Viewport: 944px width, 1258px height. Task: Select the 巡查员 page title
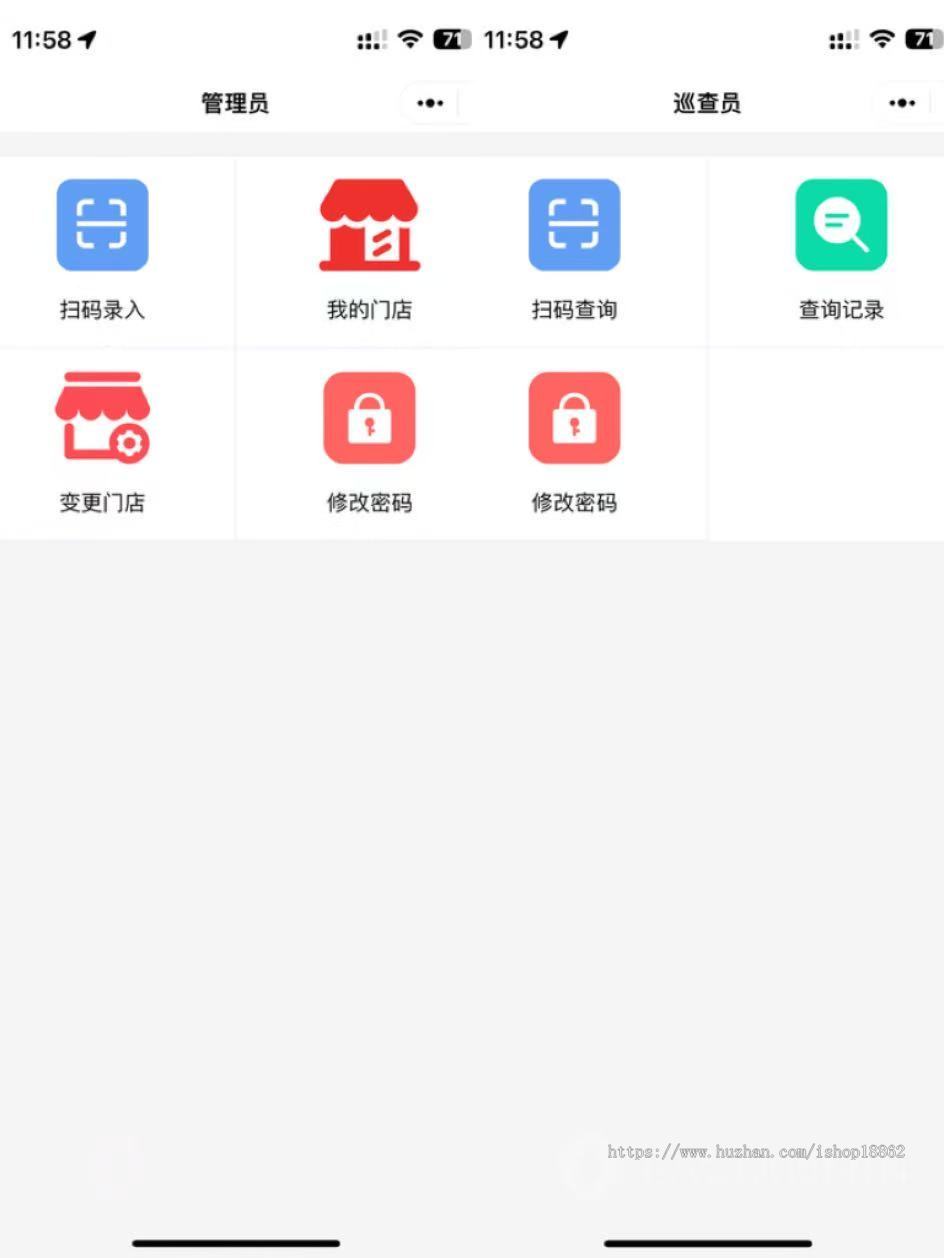[x=706, y=102]
